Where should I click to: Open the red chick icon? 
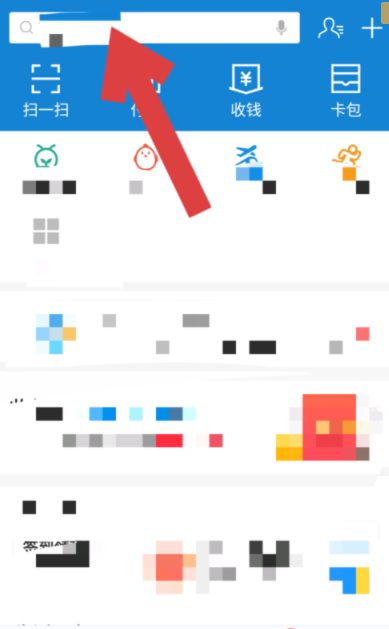tap(145, 157)
